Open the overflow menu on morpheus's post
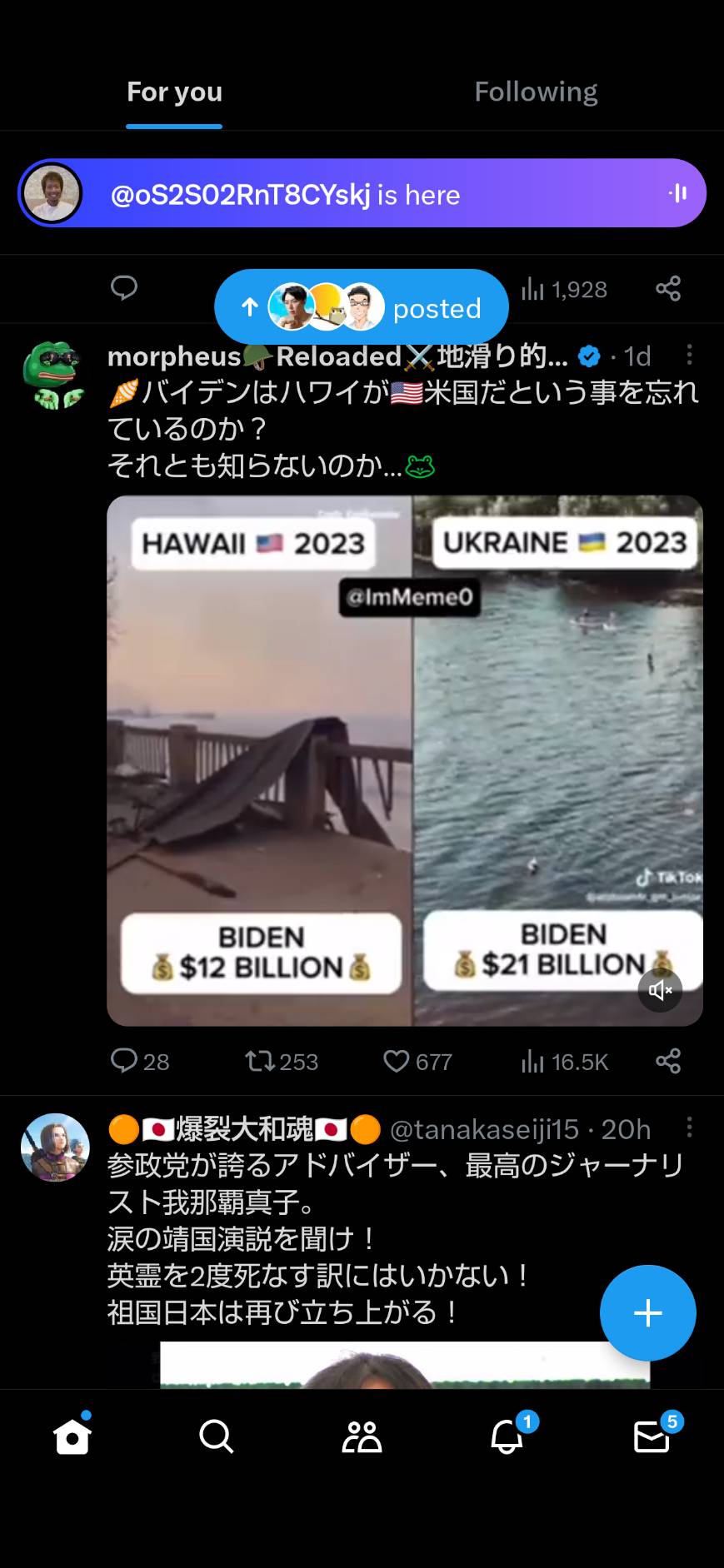This screenshot has height=1568, width=724. coord(689,356)
